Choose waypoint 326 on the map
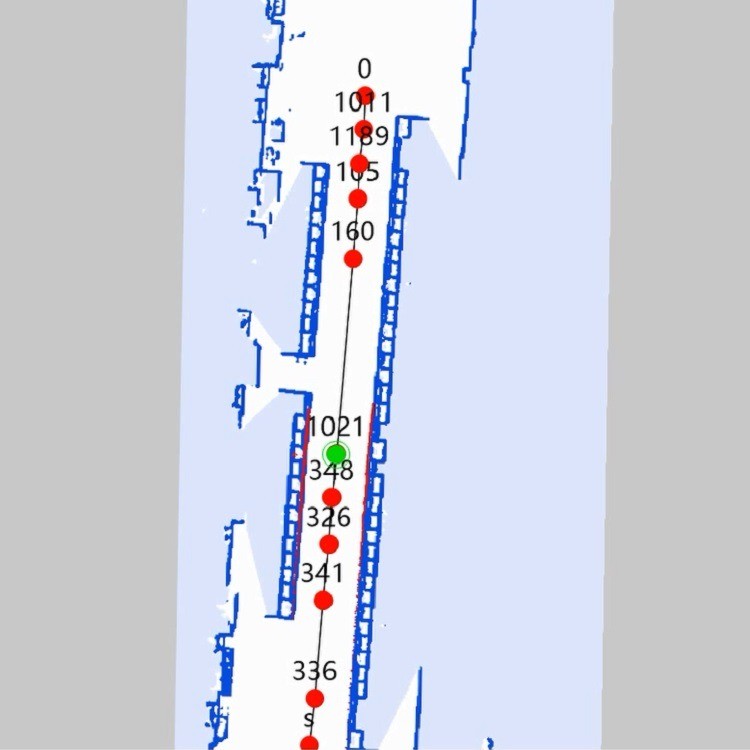750x750 pixels. point(328,544)
